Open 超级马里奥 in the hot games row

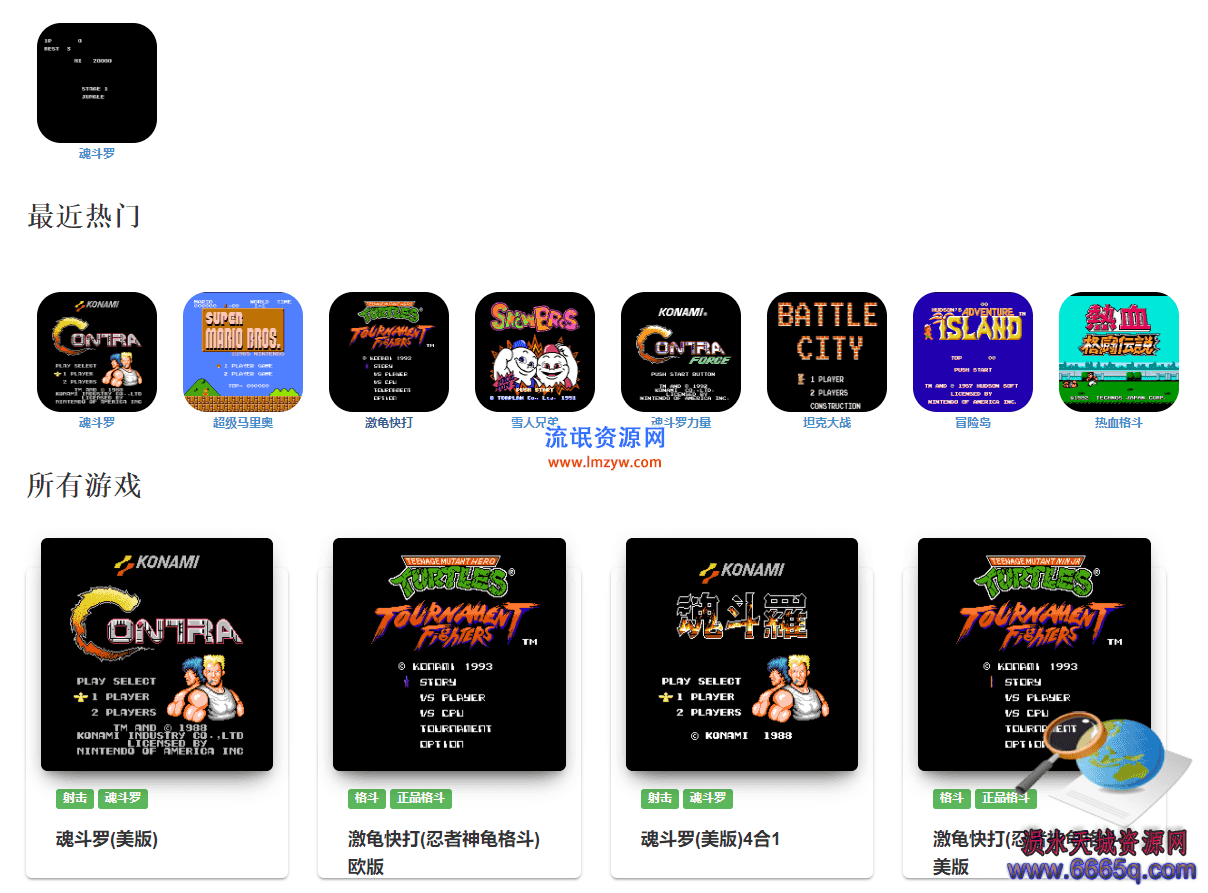point(243,352)
